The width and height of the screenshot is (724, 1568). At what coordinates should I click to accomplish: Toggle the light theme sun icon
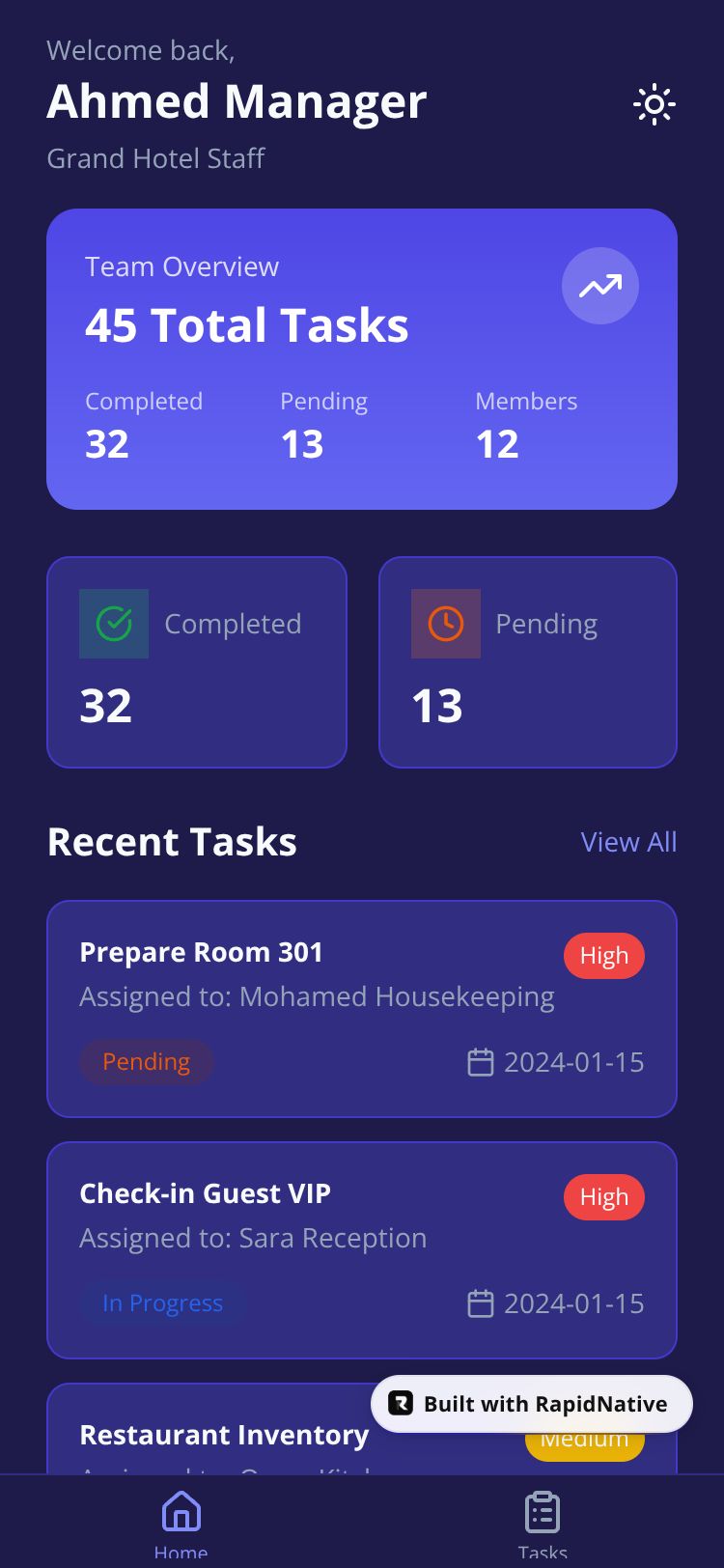[654, 104]
